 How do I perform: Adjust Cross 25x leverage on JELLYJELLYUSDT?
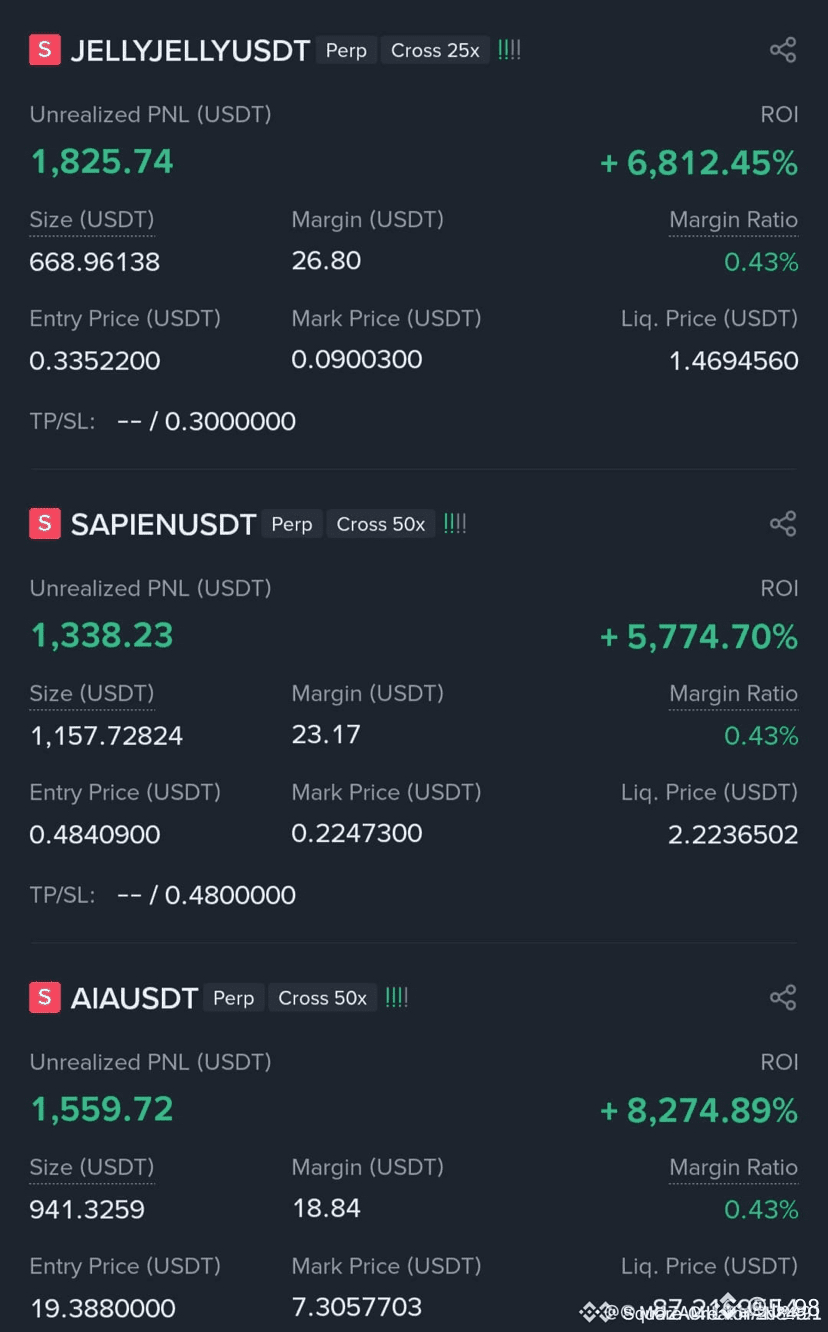(x=435, y=50)
